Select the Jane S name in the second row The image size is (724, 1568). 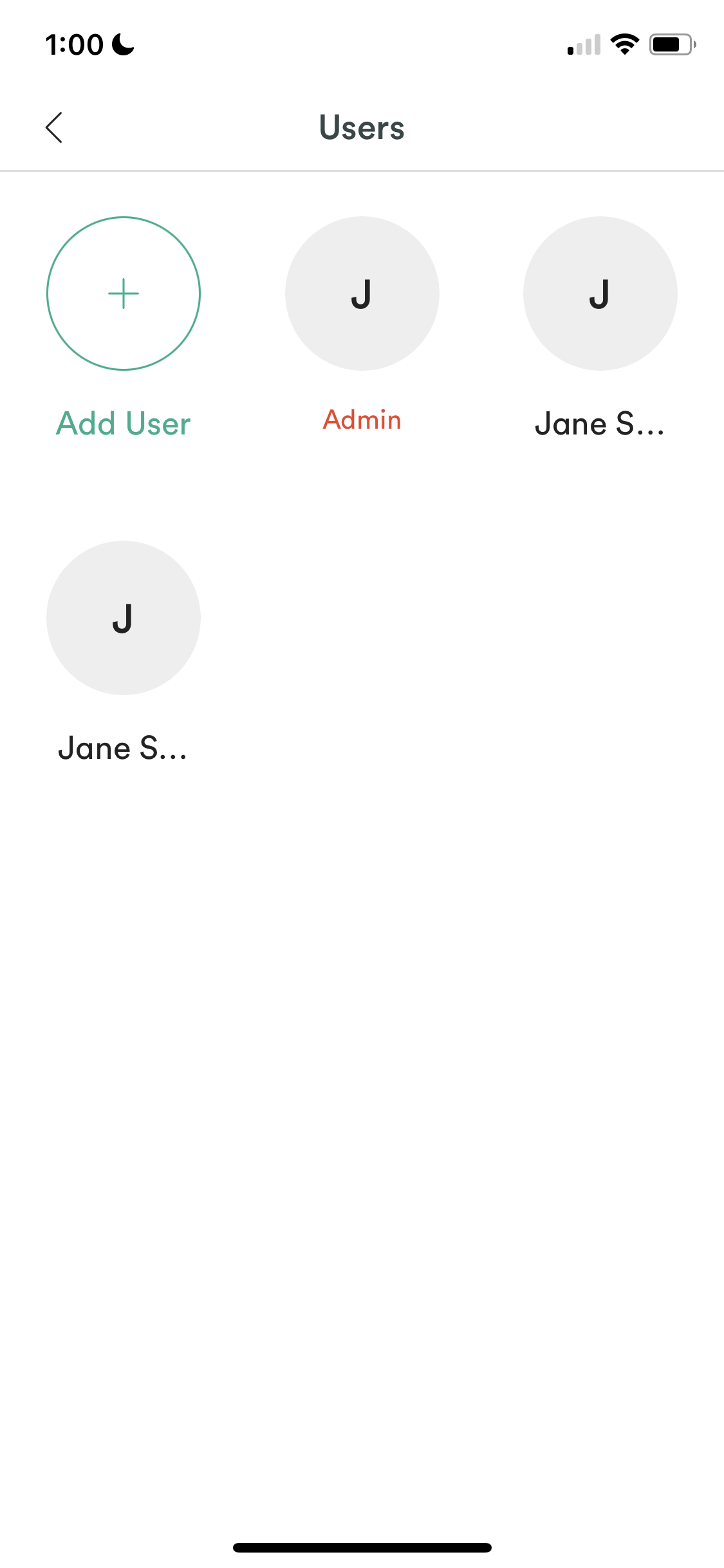[x=123, y=747]
